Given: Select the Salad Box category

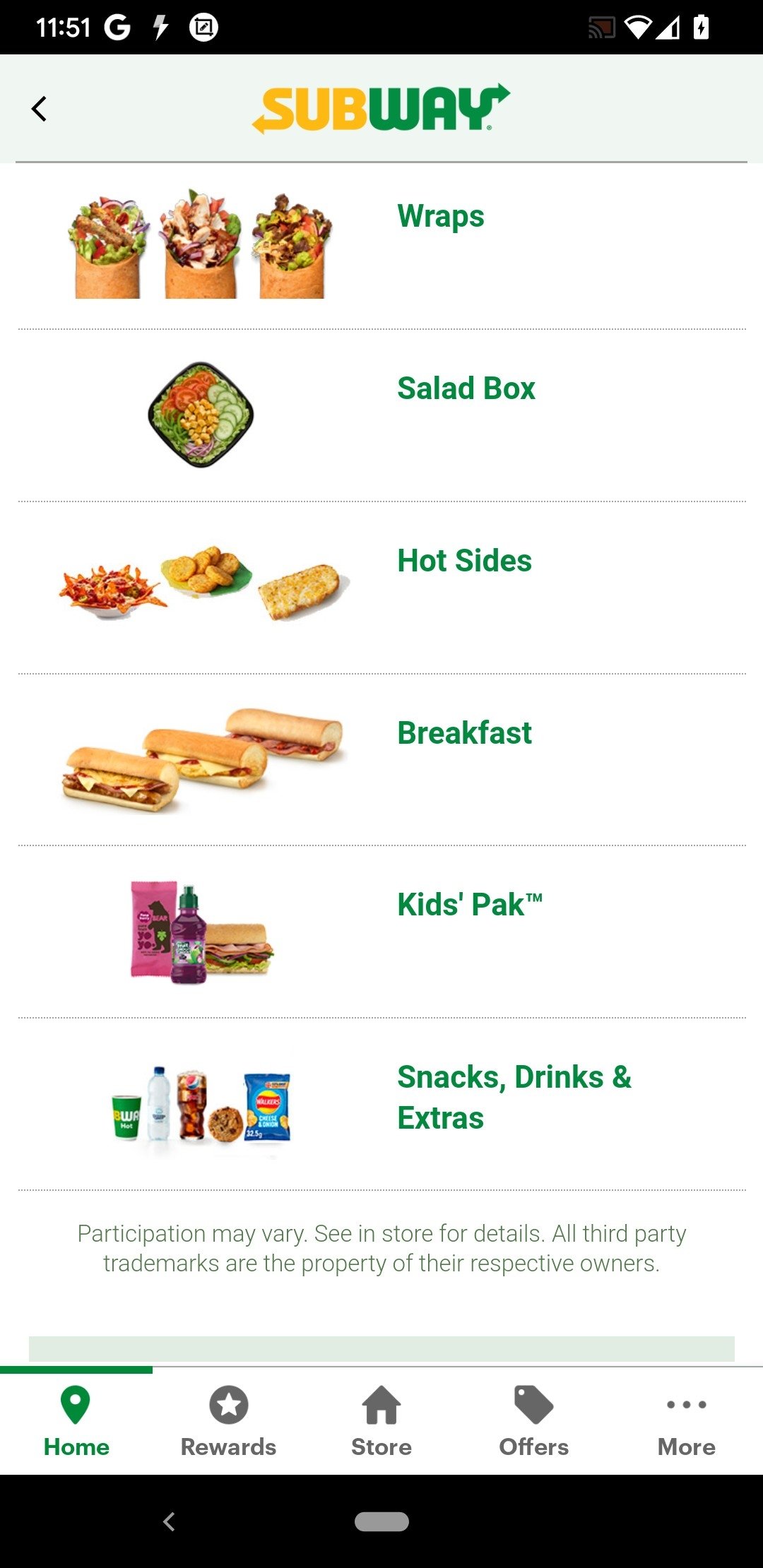Looking at the screenshot, I should pyautogui.click(x=381, y=415).
